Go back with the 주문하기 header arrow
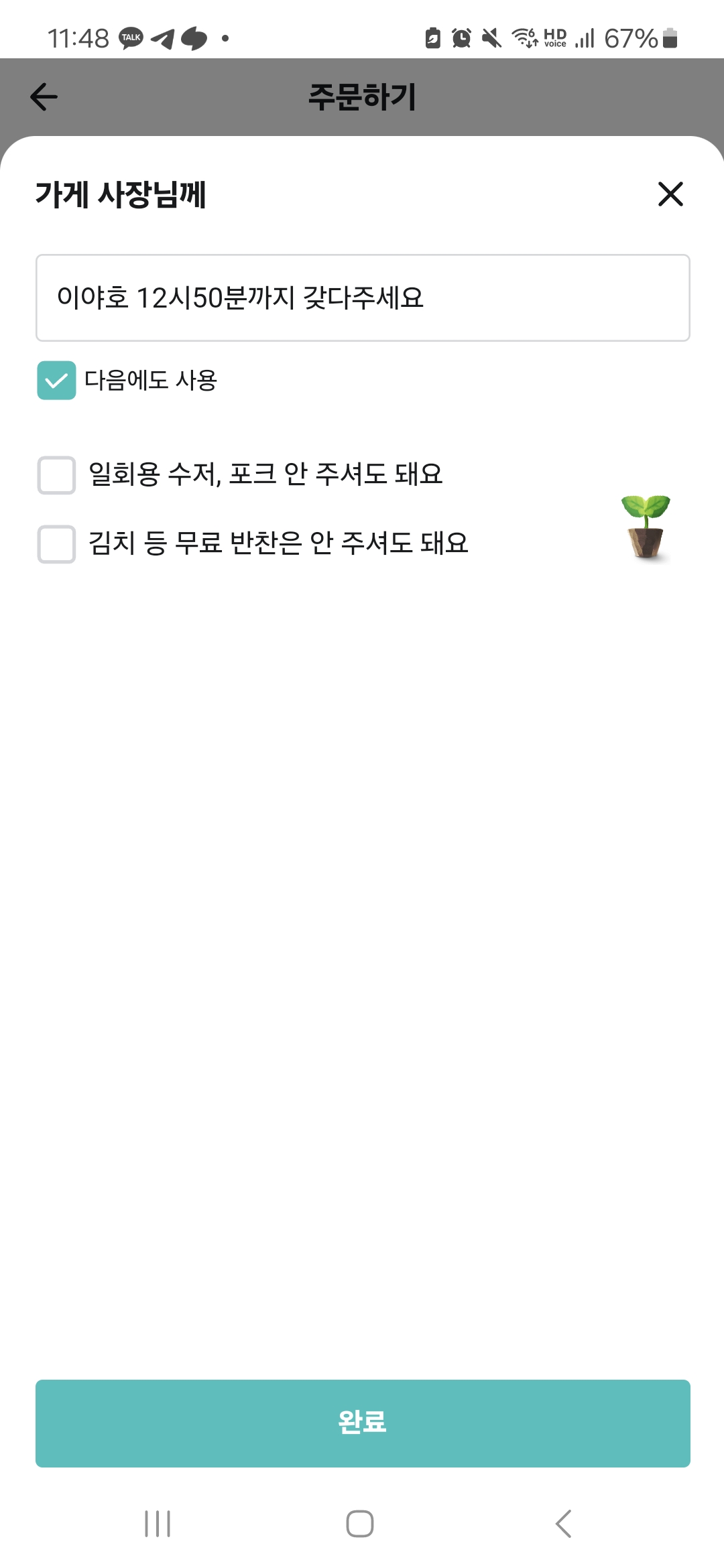724x1568 pixels. tap(44, 97)
